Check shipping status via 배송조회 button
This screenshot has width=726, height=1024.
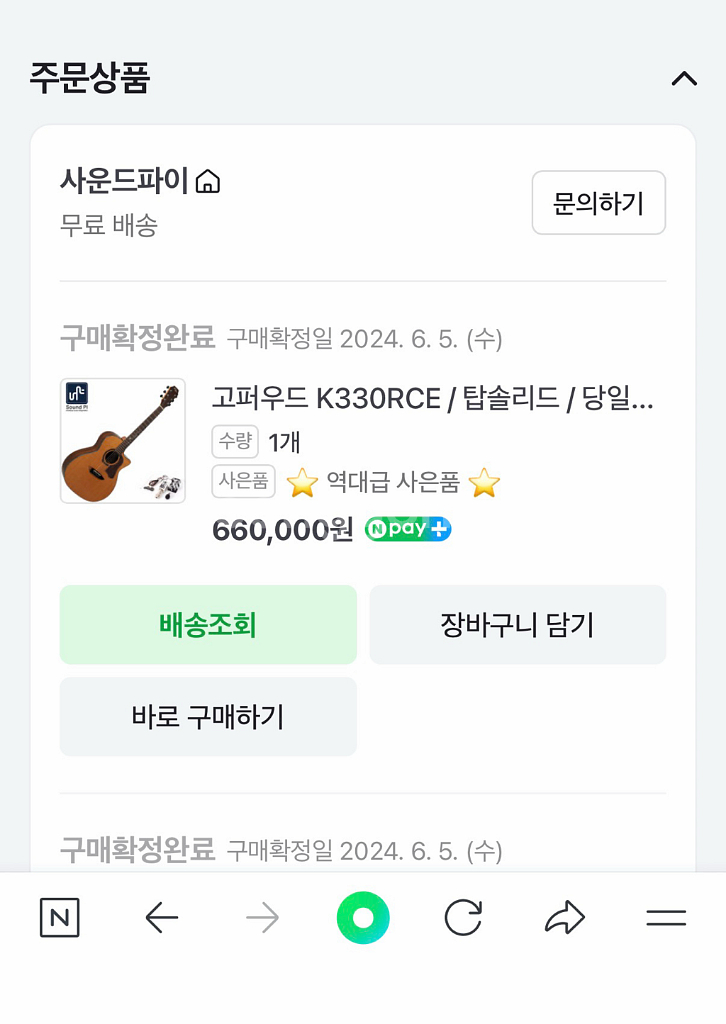[x=208, y=623]
